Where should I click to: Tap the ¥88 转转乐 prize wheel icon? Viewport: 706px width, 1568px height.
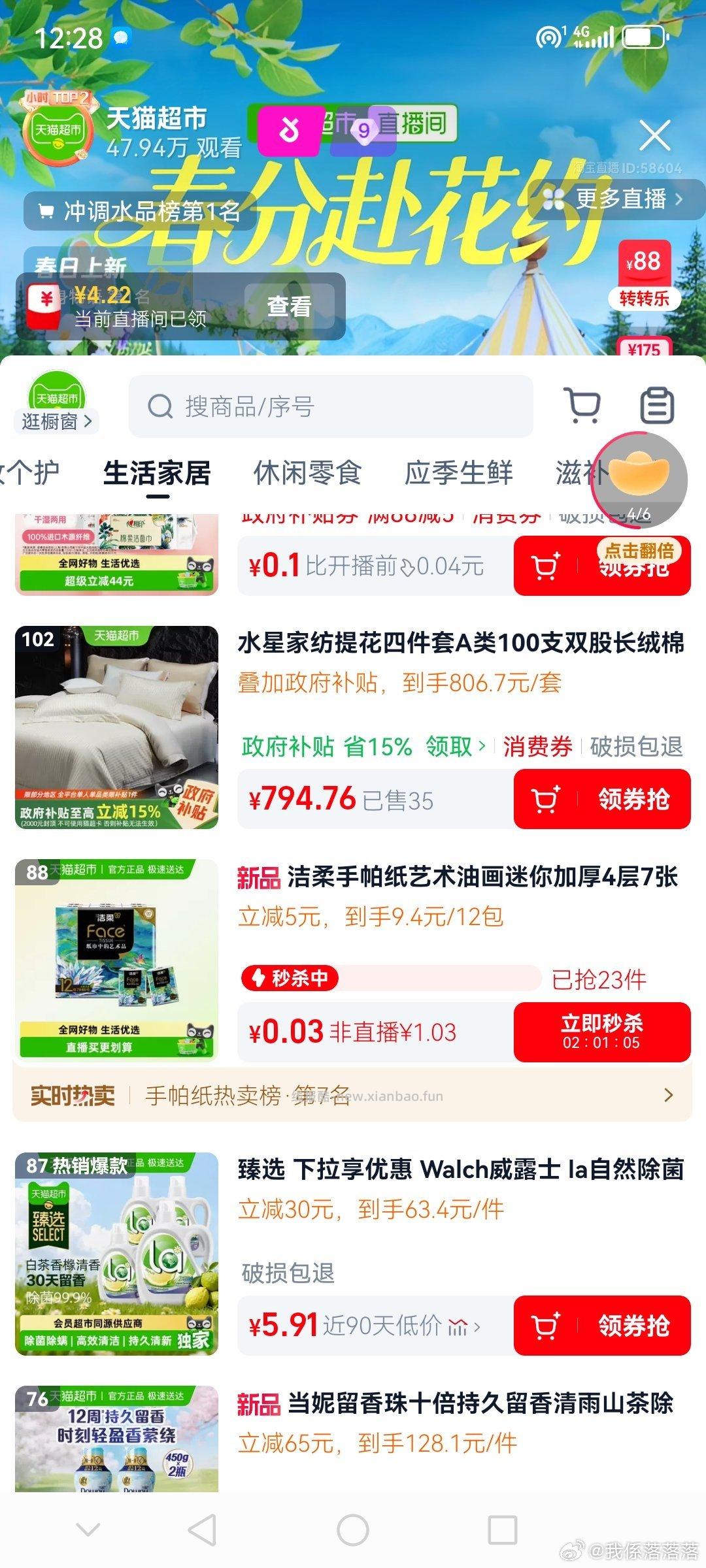coord(643,274)
